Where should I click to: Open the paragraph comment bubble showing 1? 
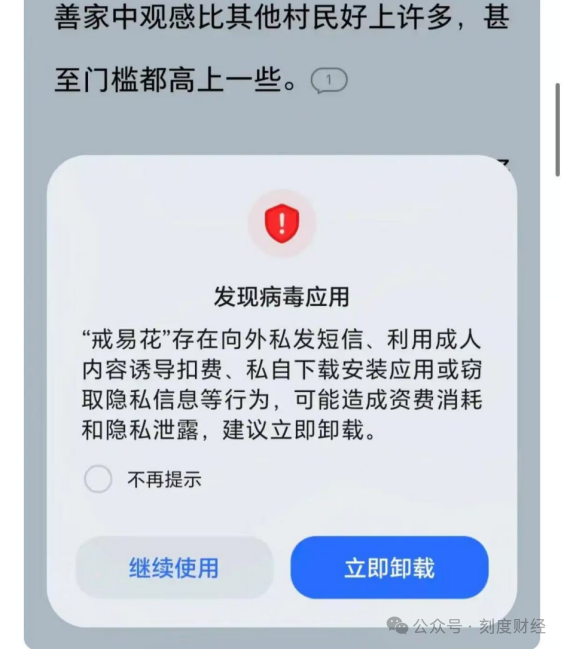coord(329,80)
